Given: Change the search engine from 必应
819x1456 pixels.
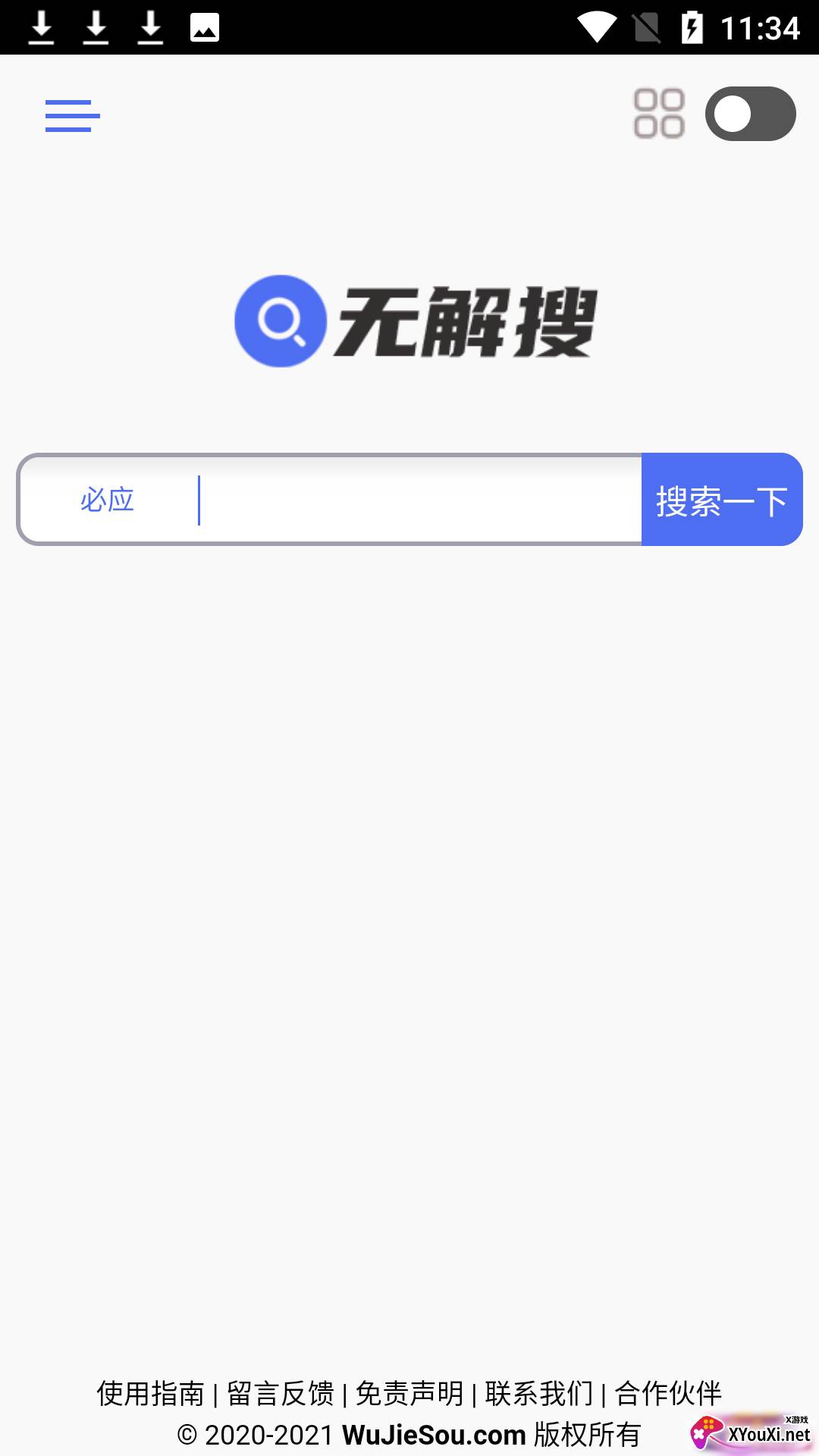Looking at the screenshot, I should click(x=107, y=500).
